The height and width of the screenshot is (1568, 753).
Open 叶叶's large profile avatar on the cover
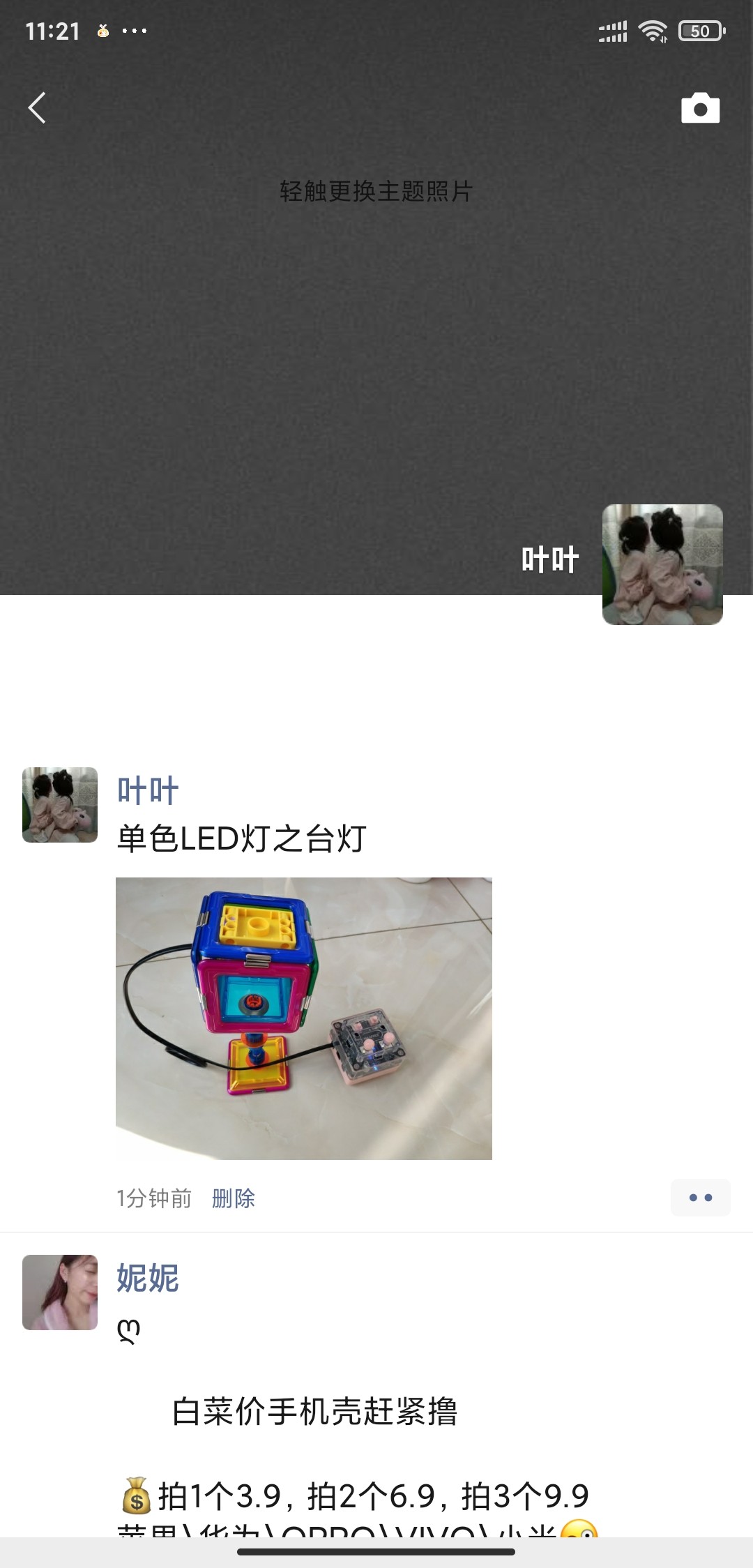tap(662, 564)
